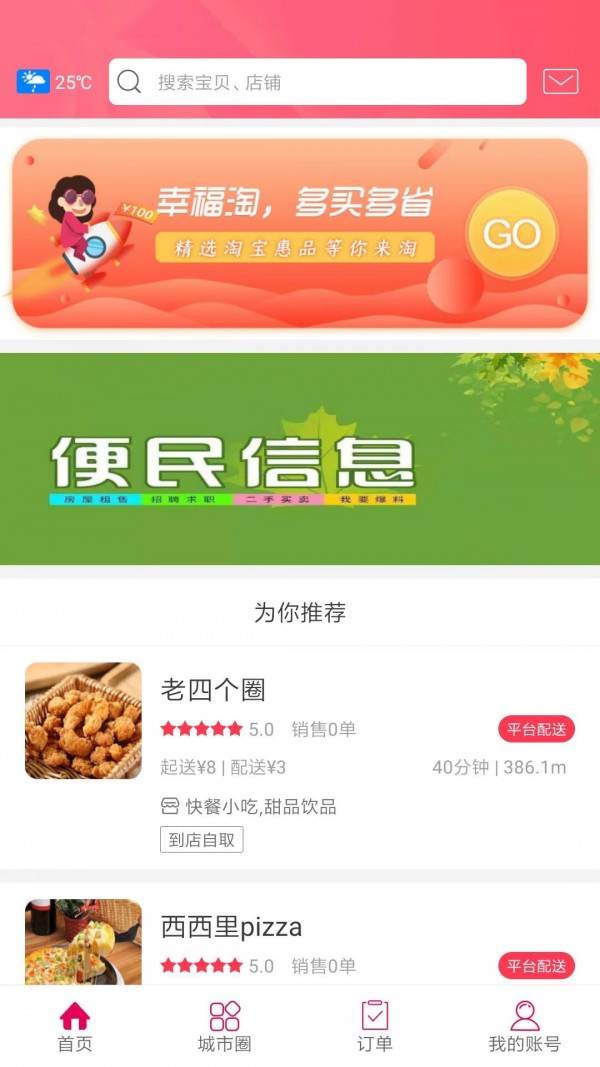Switch to the 首页 tab
The image size is (600, 1067).
pos(75,1027)
